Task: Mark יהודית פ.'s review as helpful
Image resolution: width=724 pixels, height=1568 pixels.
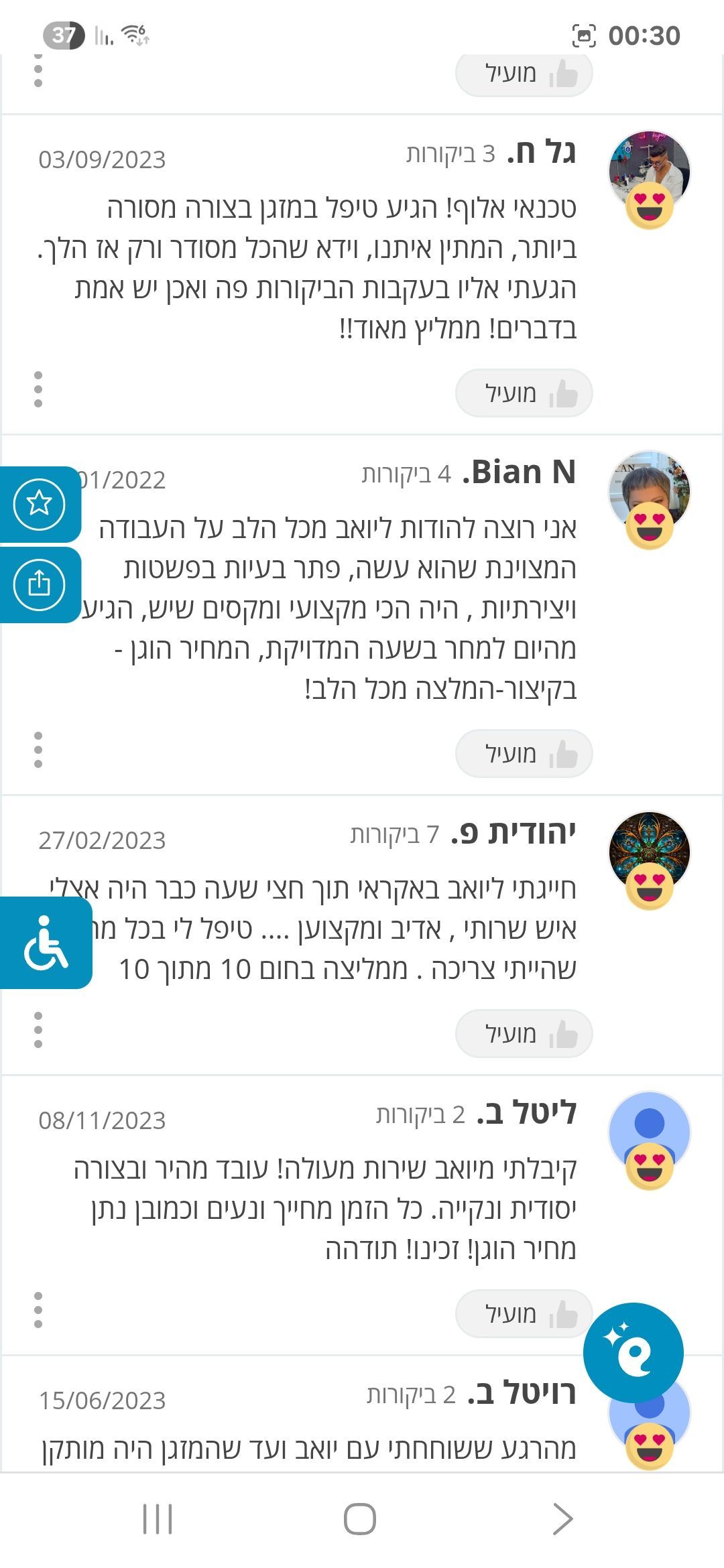Action: (524, 1034)
